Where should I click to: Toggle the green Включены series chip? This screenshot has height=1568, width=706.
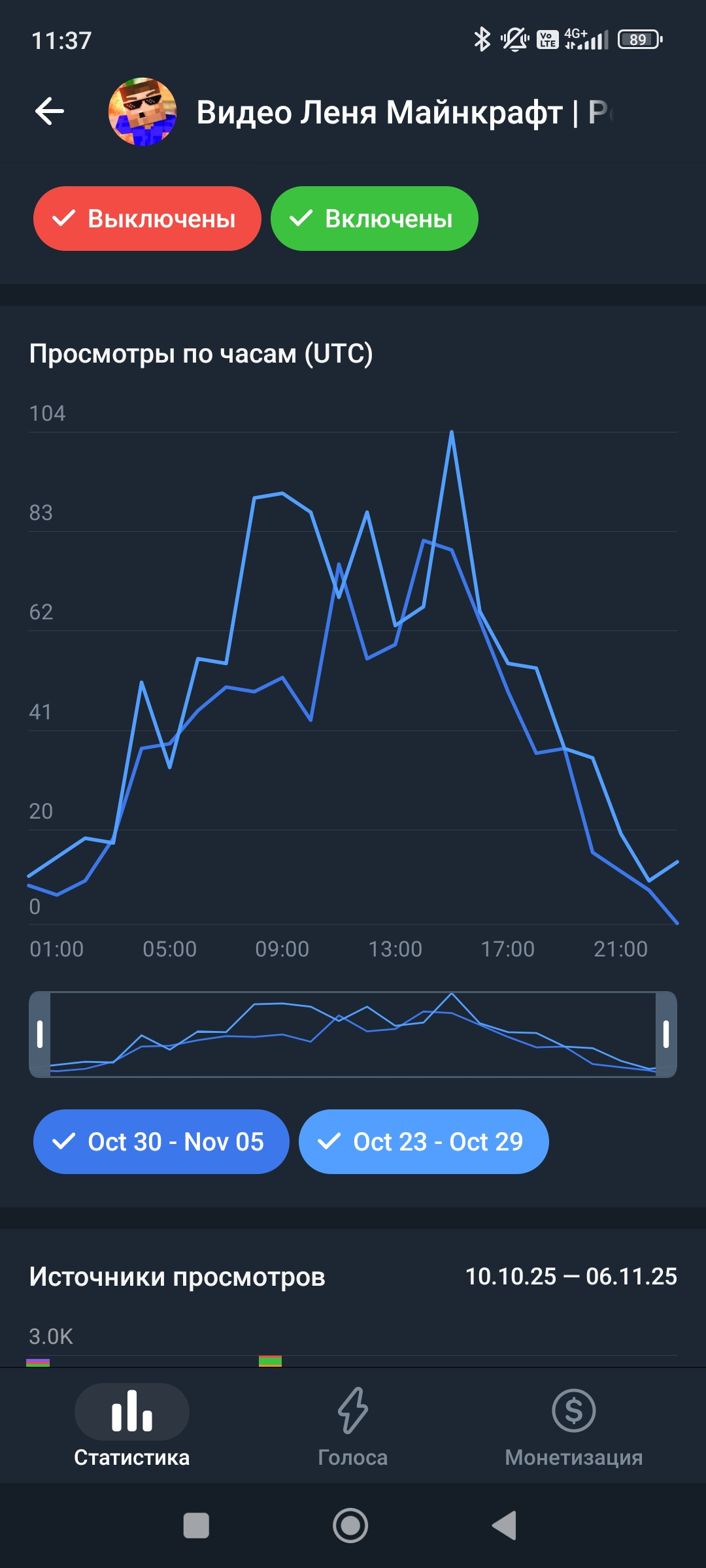pos(374,219)
